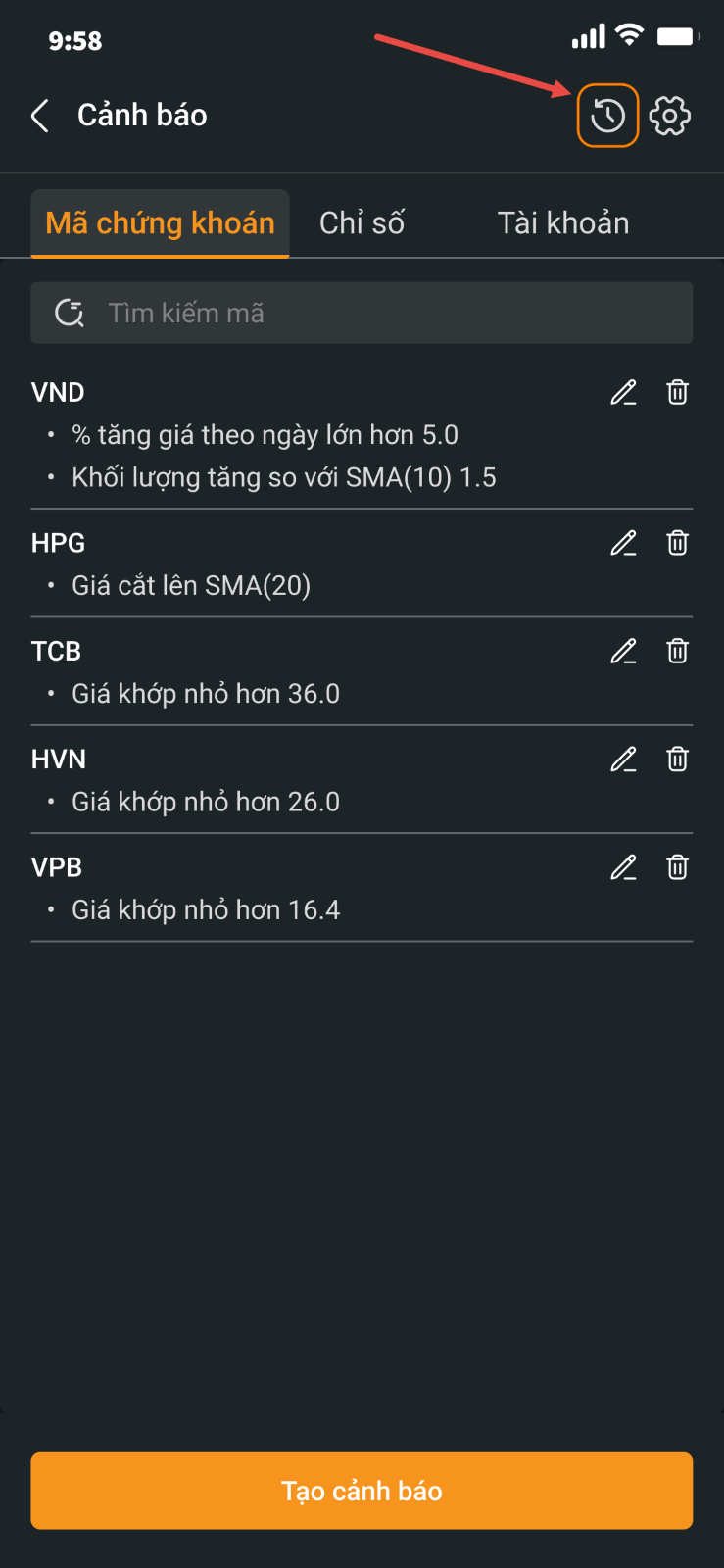This screenshot has height=1568, width=724.
Task: Switch to the Chỉ số tab
Action: pos(362,223)
